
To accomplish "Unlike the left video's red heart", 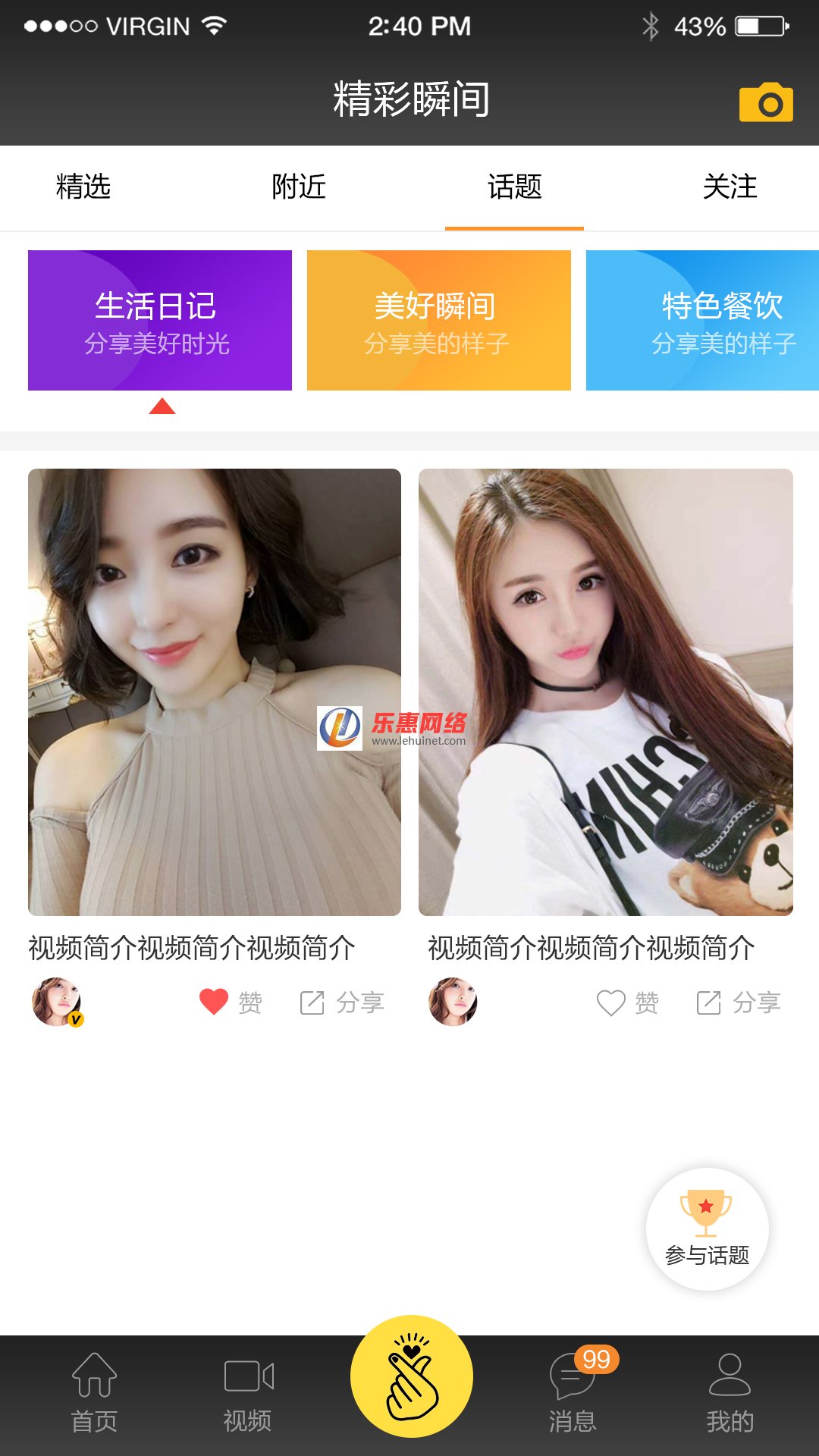I will pos(214,1001).
